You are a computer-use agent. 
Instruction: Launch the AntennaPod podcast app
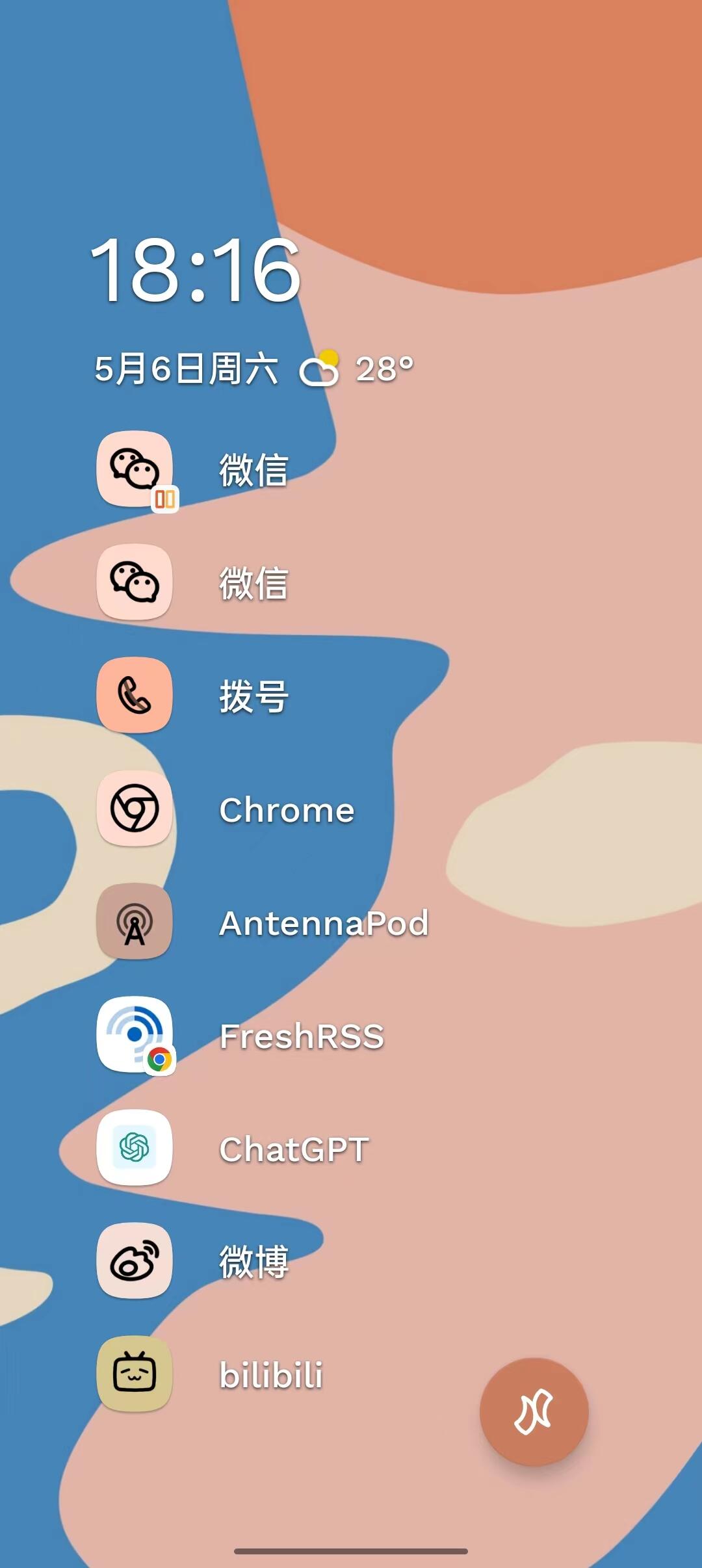[x=135, y=922]
